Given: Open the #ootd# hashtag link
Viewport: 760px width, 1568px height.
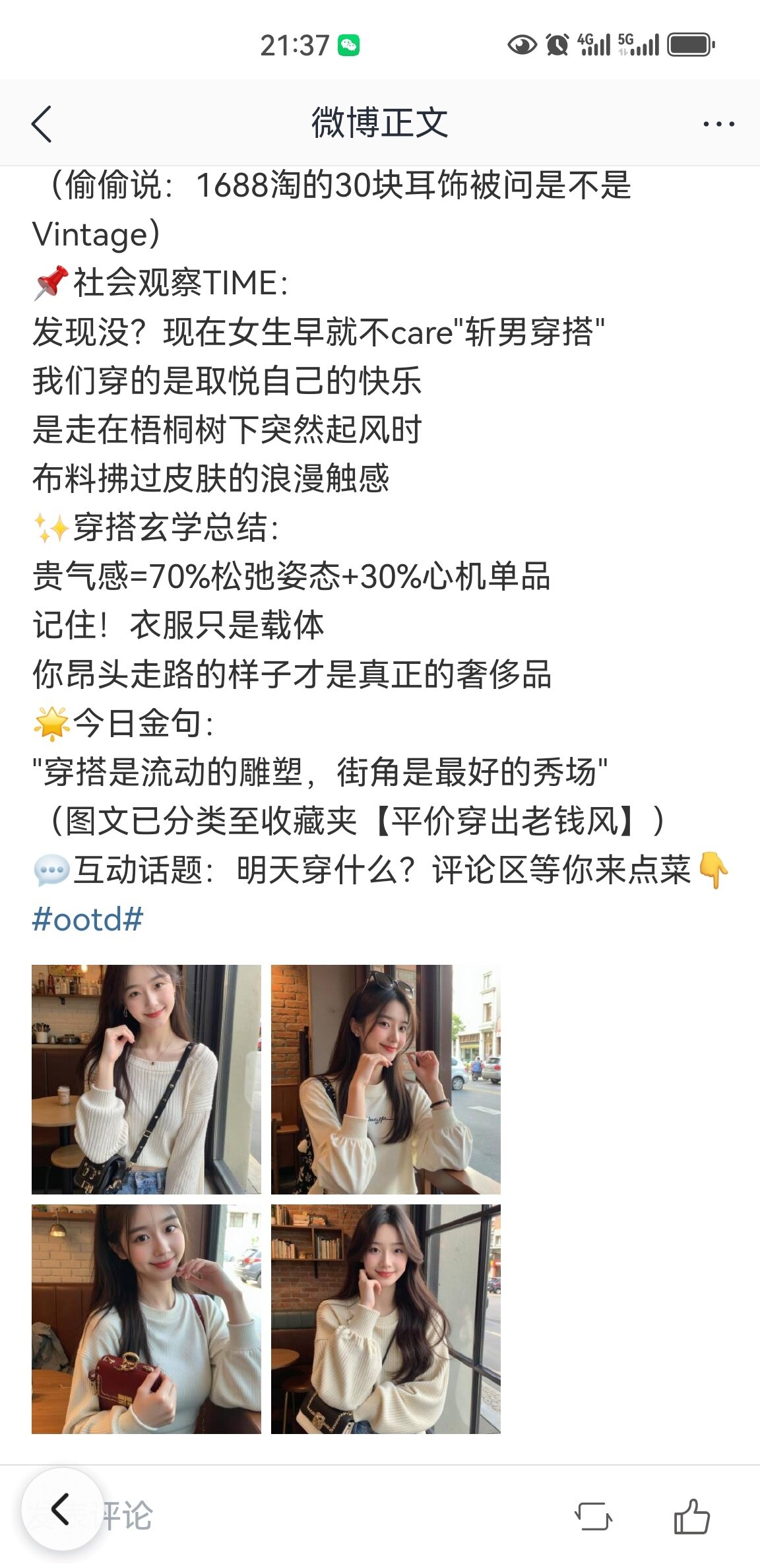Looking at the screenshot, I should tap(88, 919).
